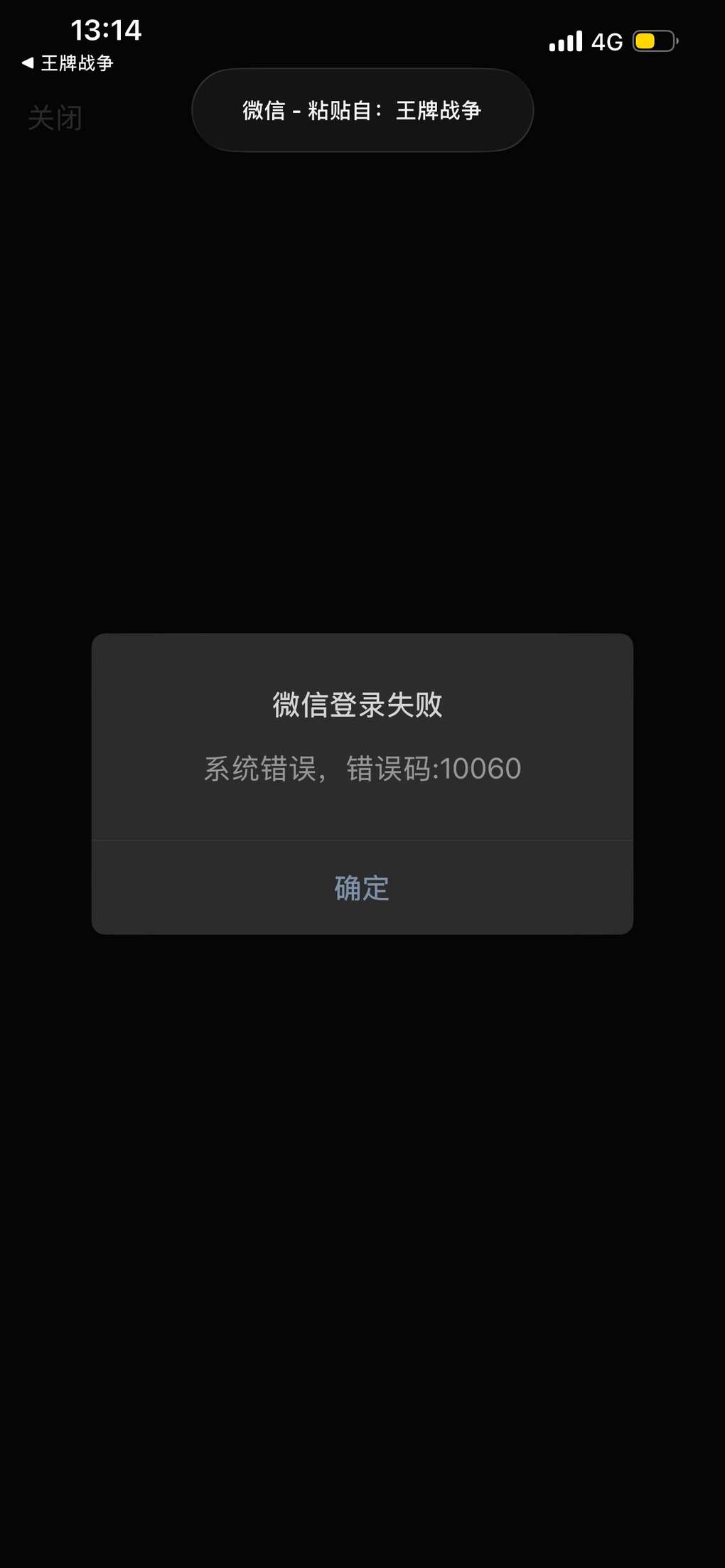The image size is (725, 1568).
Task: Confirm the WeChat login failure dialog
Action: point(362,888)
